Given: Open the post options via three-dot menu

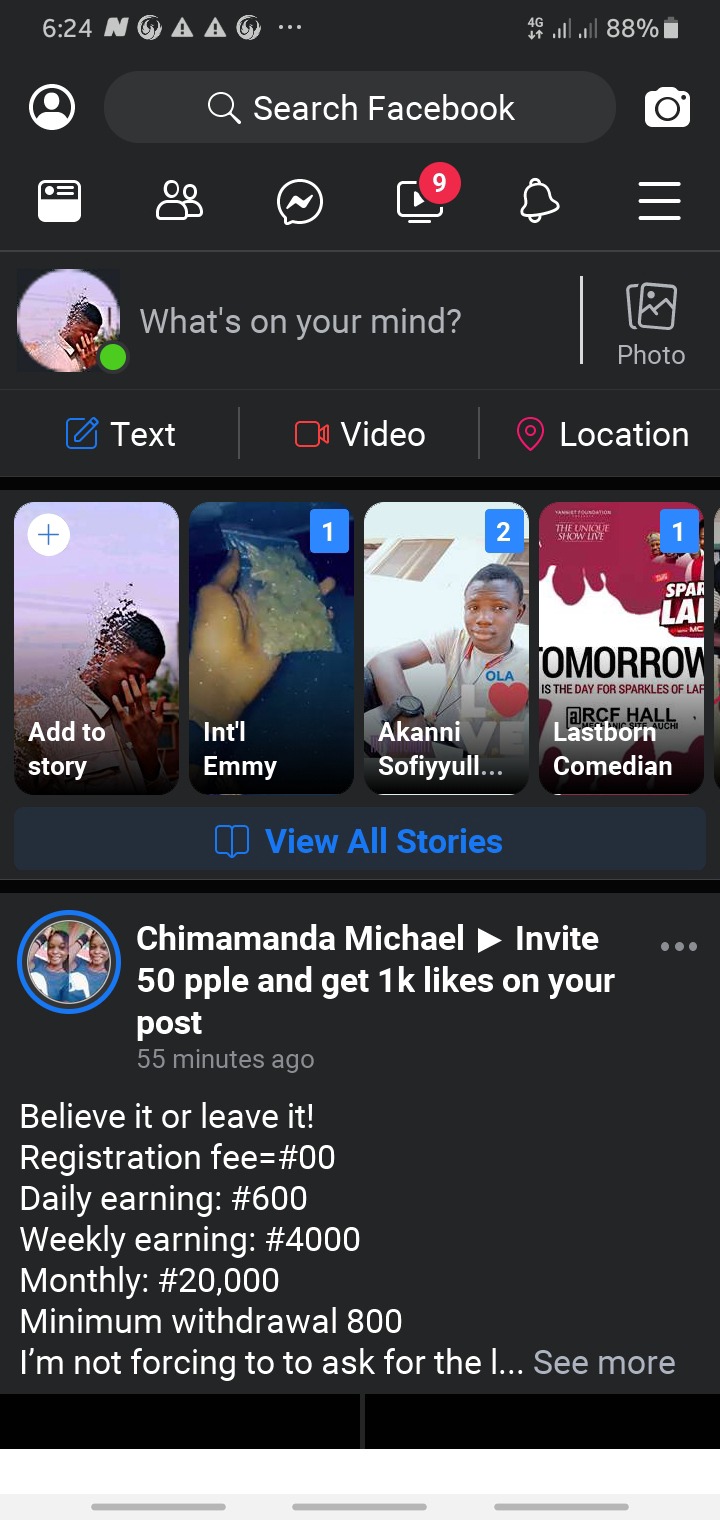Looking at the screenshot, I should pos(679,945).
